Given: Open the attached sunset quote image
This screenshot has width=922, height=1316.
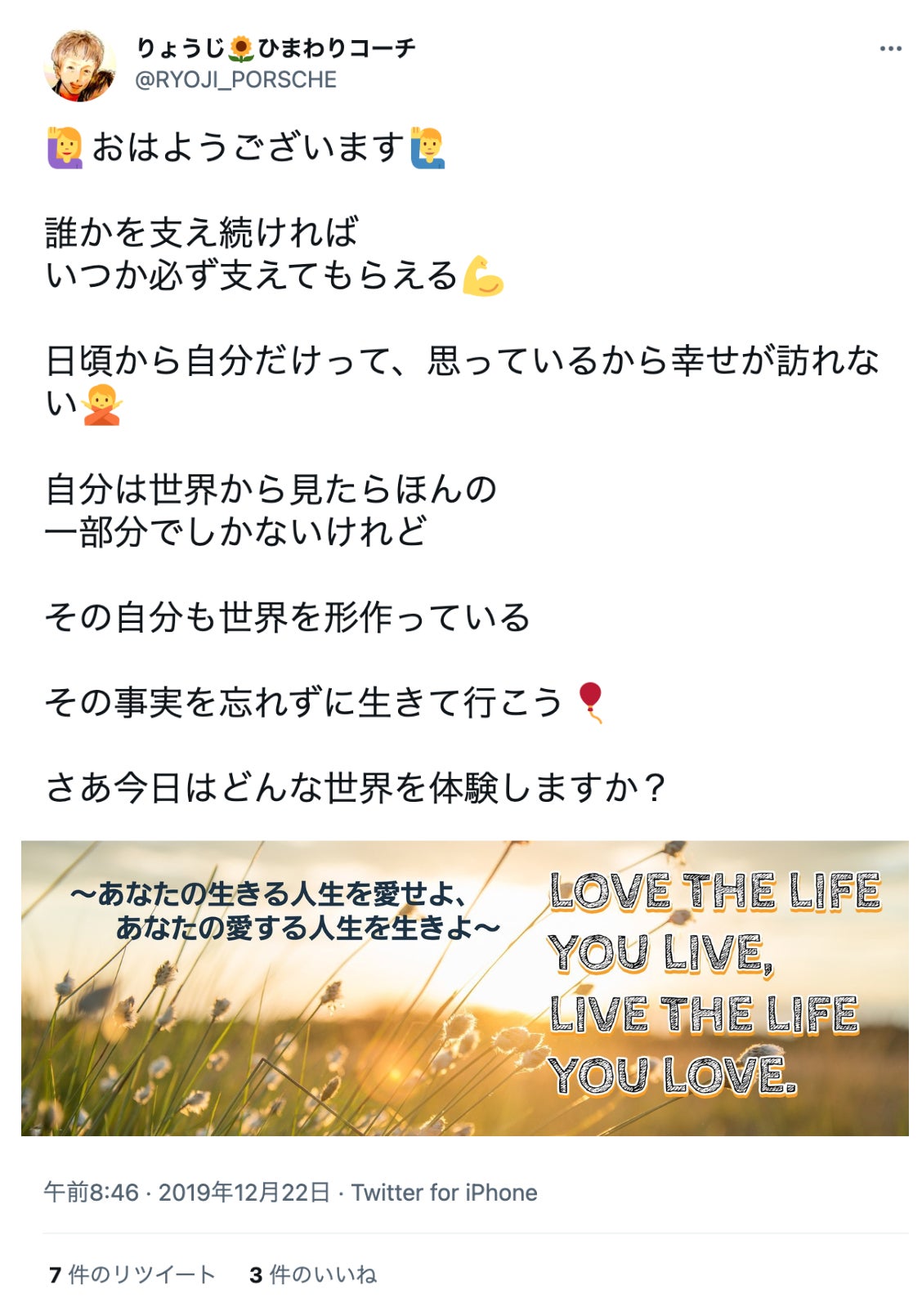Looking at the screenshot, I should [464, 987].
